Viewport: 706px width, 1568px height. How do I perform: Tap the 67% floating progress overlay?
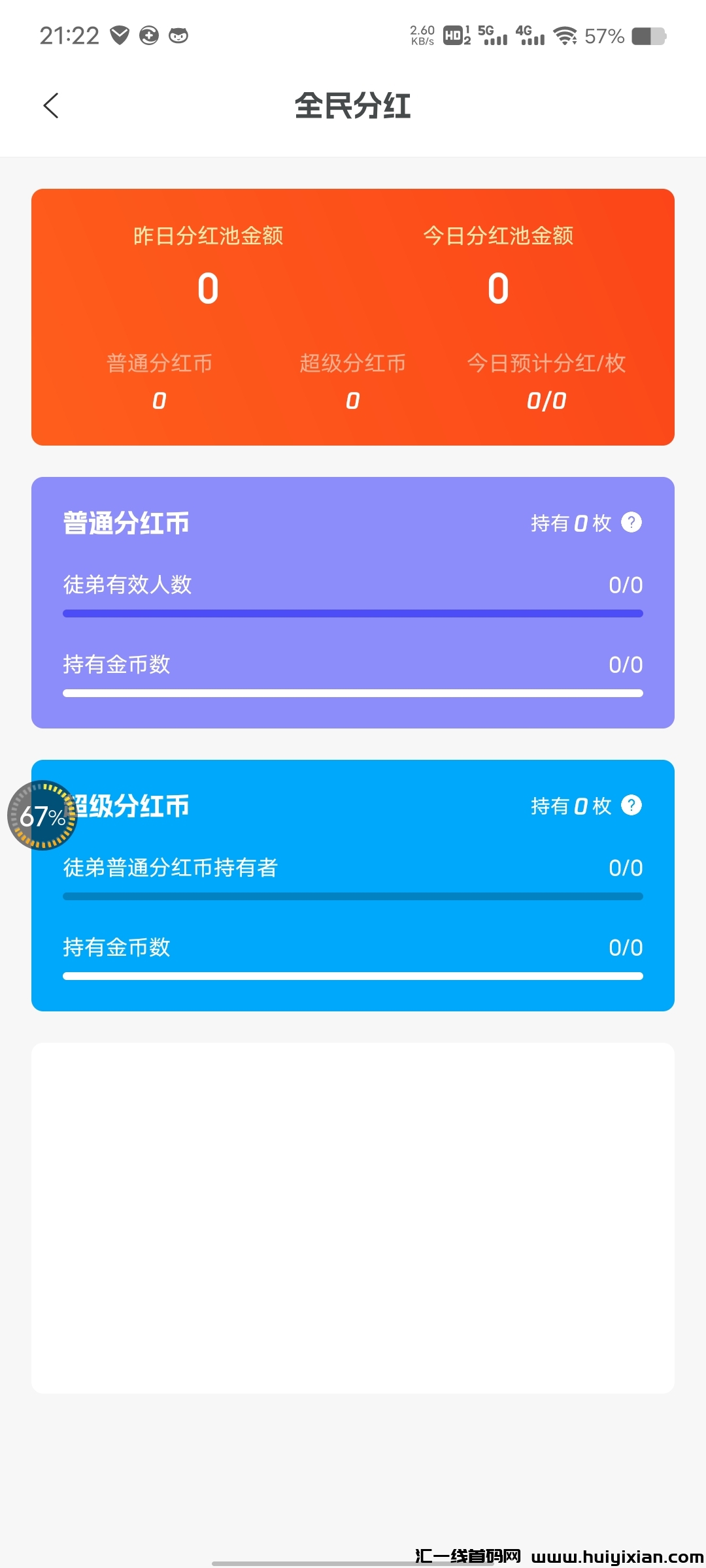pos(41,815)
